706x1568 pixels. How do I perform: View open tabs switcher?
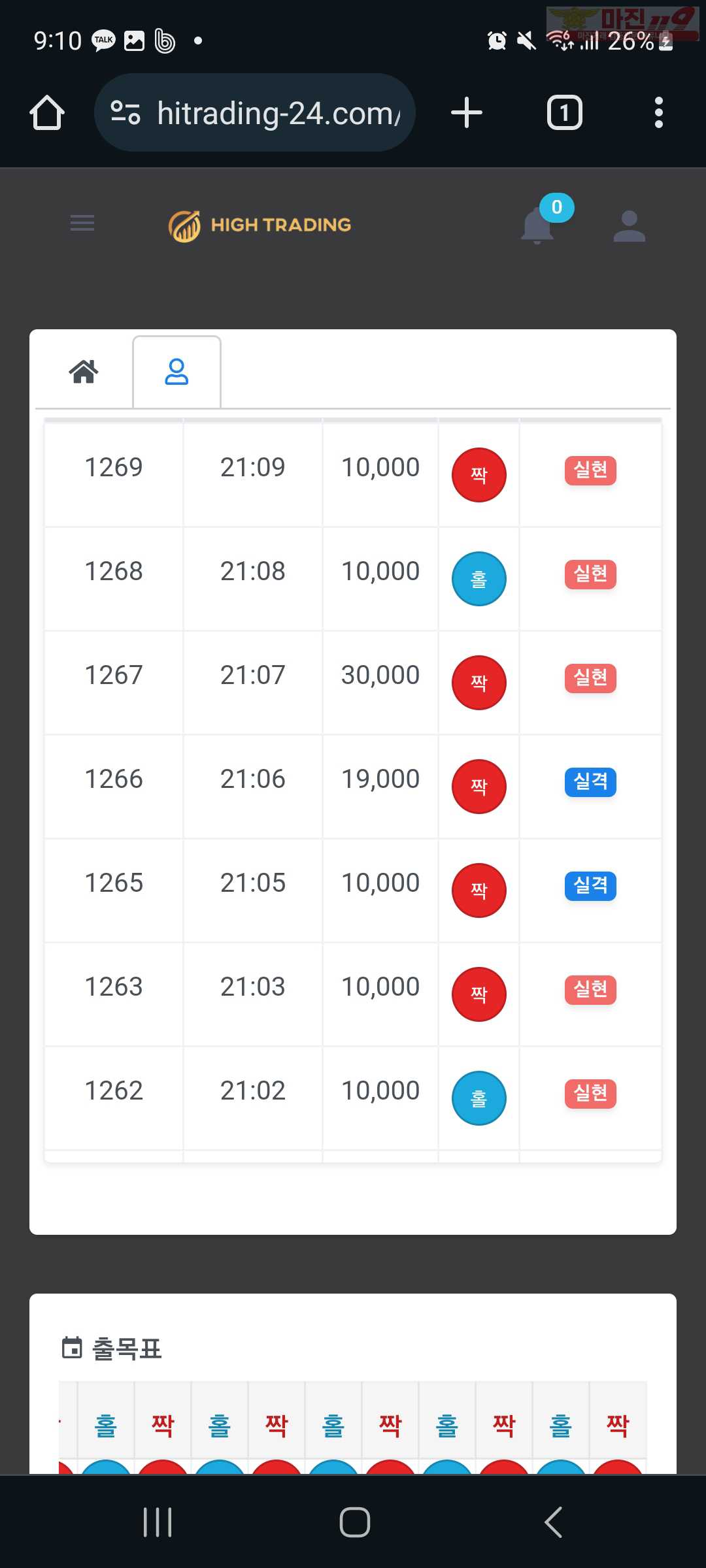(x=564, y=112)
